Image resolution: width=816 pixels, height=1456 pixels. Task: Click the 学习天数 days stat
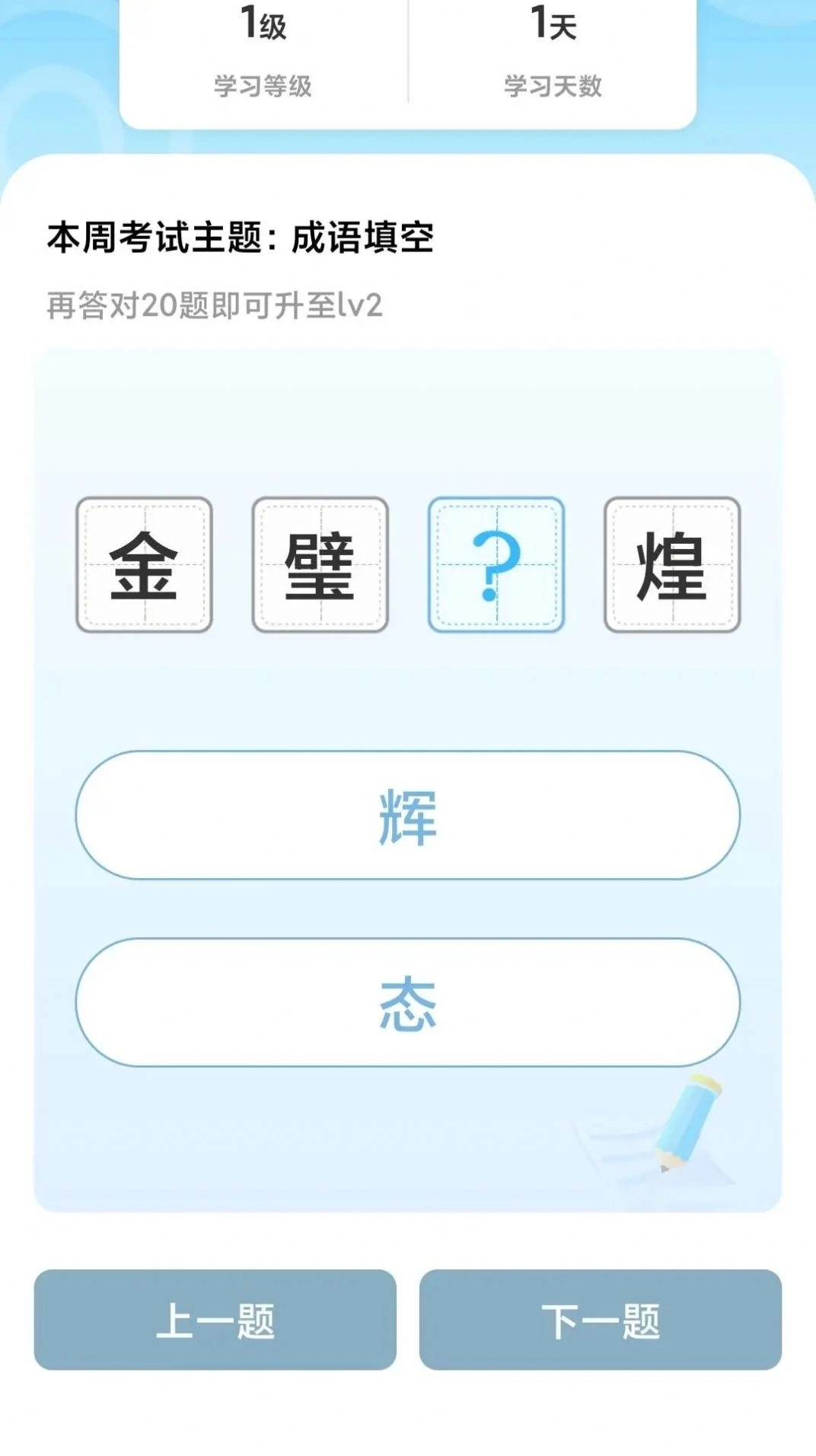tap(552, 86)
